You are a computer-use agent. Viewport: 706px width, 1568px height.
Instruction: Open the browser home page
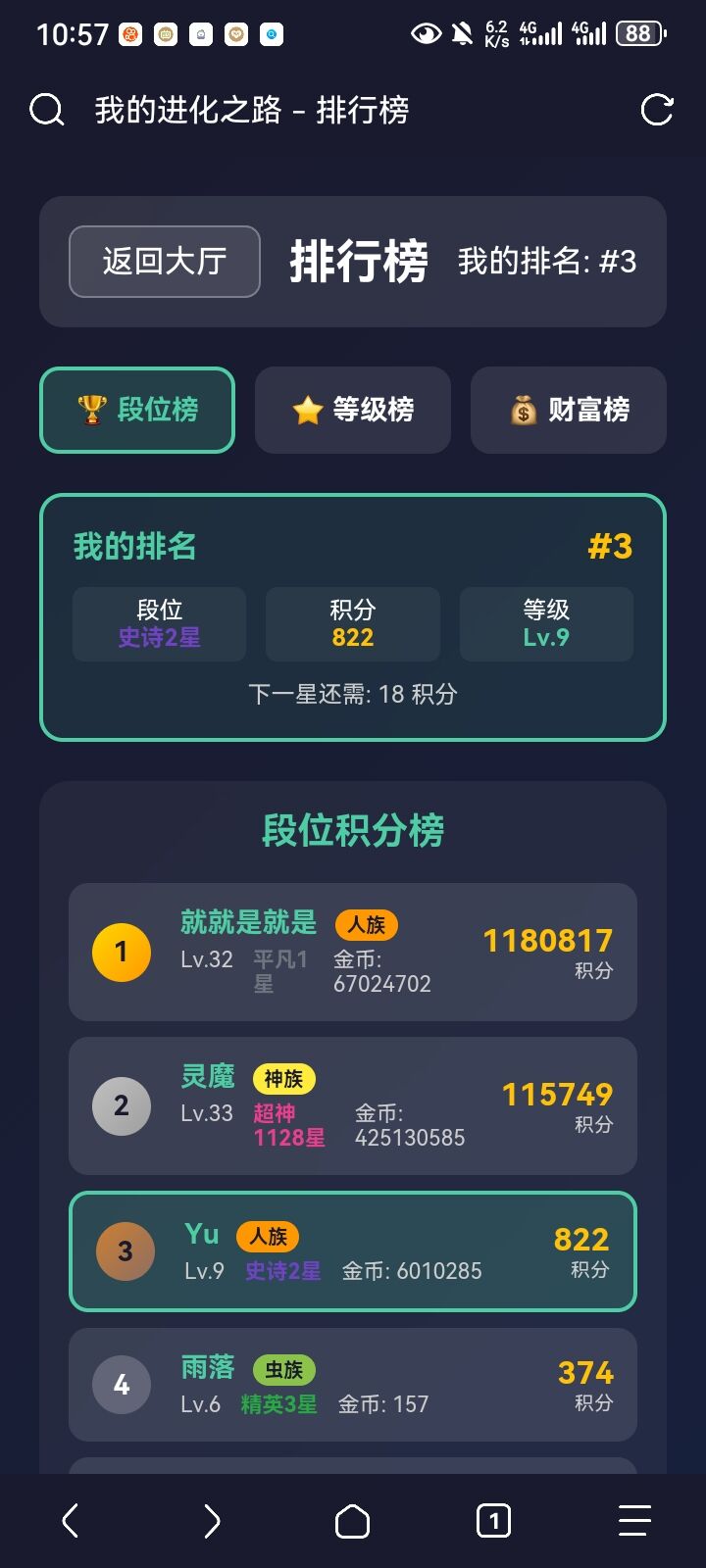[x=353, y=1521]
